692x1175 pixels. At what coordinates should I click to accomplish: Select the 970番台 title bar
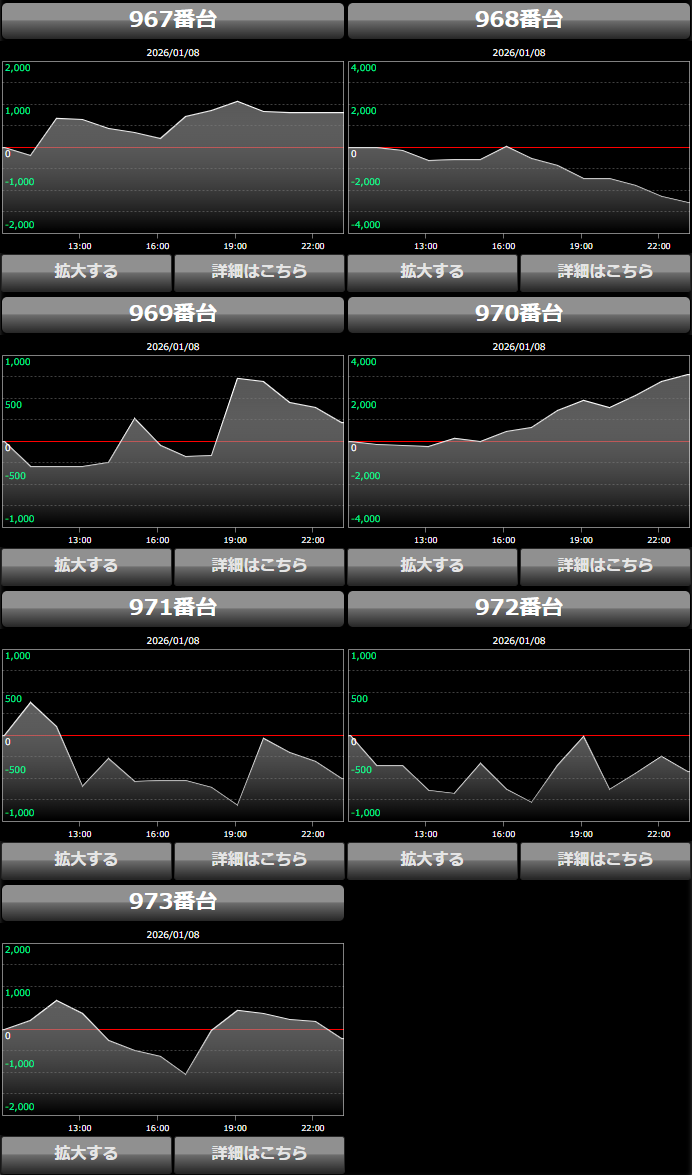(519, 314)
